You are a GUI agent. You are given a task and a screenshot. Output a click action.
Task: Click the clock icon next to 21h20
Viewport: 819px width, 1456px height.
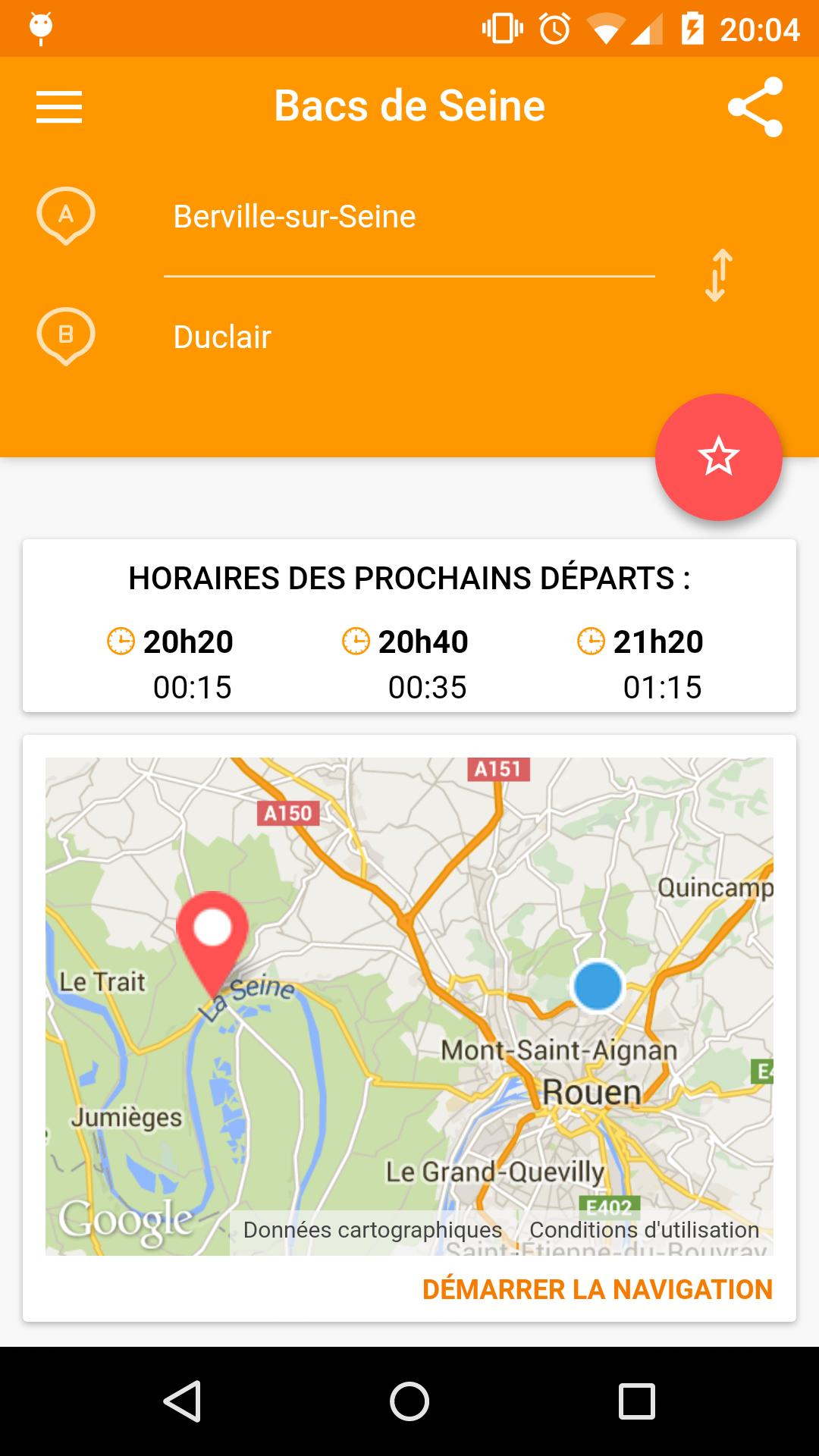point(590,641)
